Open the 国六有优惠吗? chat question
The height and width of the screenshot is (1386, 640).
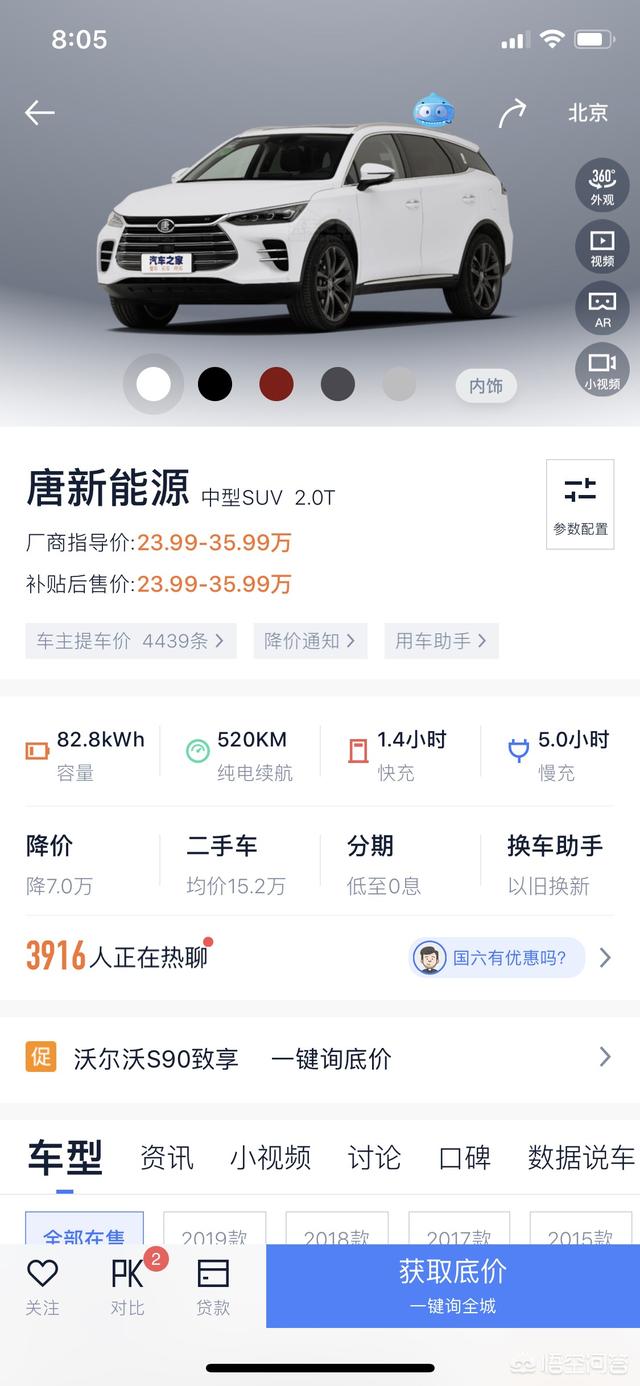pyautogui.click(x=498, y=958)
